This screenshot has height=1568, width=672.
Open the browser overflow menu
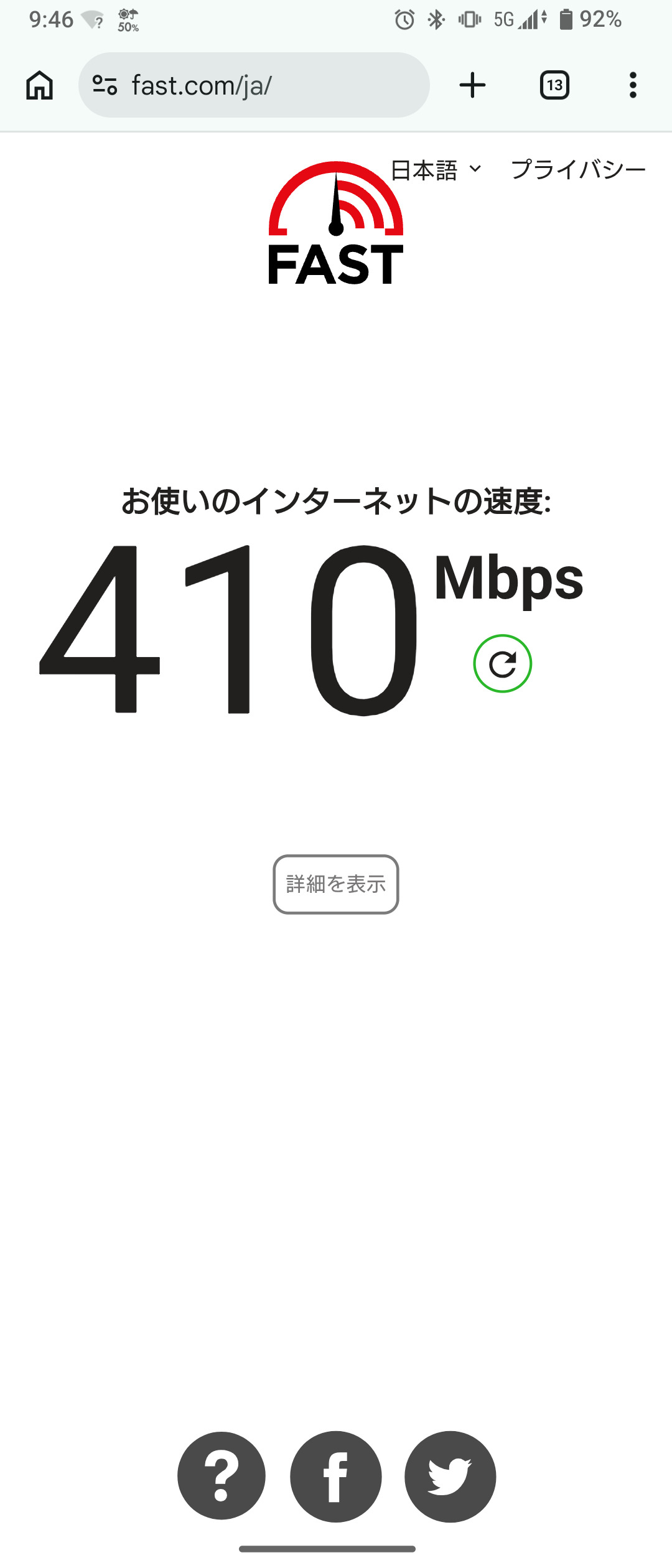click(x=633, y=85)
